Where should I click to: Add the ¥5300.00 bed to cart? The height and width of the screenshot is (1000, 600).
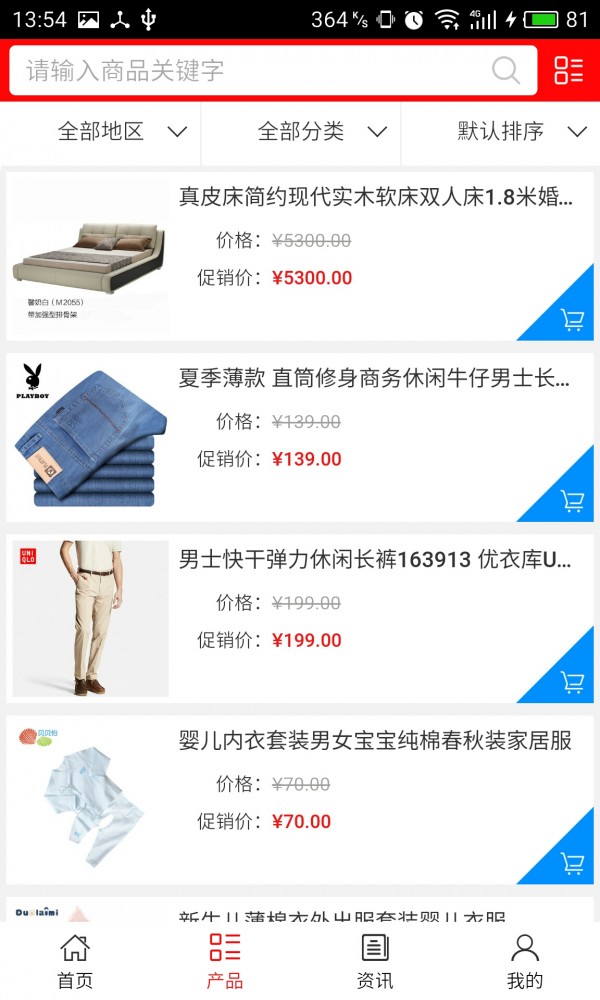[571, 319]
